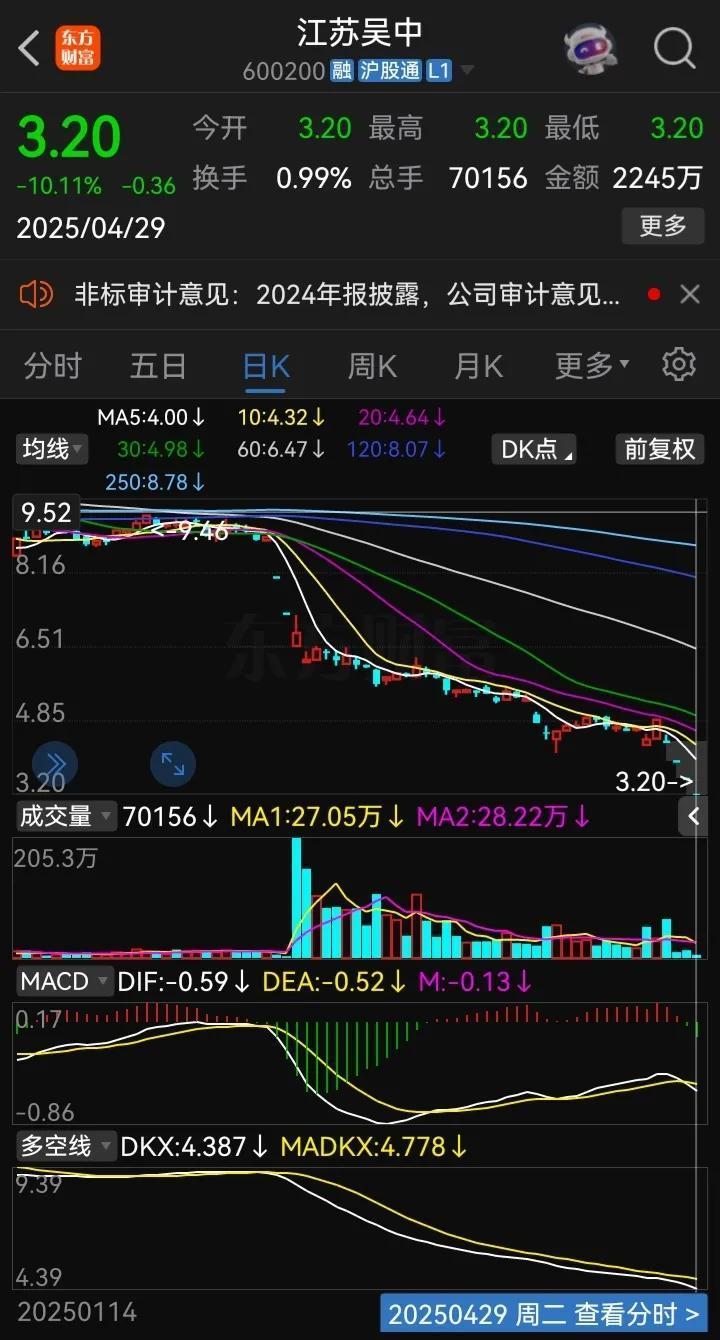The height and width of the screenshot is (1340, 720).
Task: Switch to the 分时 tab
Action: point(53,366)
